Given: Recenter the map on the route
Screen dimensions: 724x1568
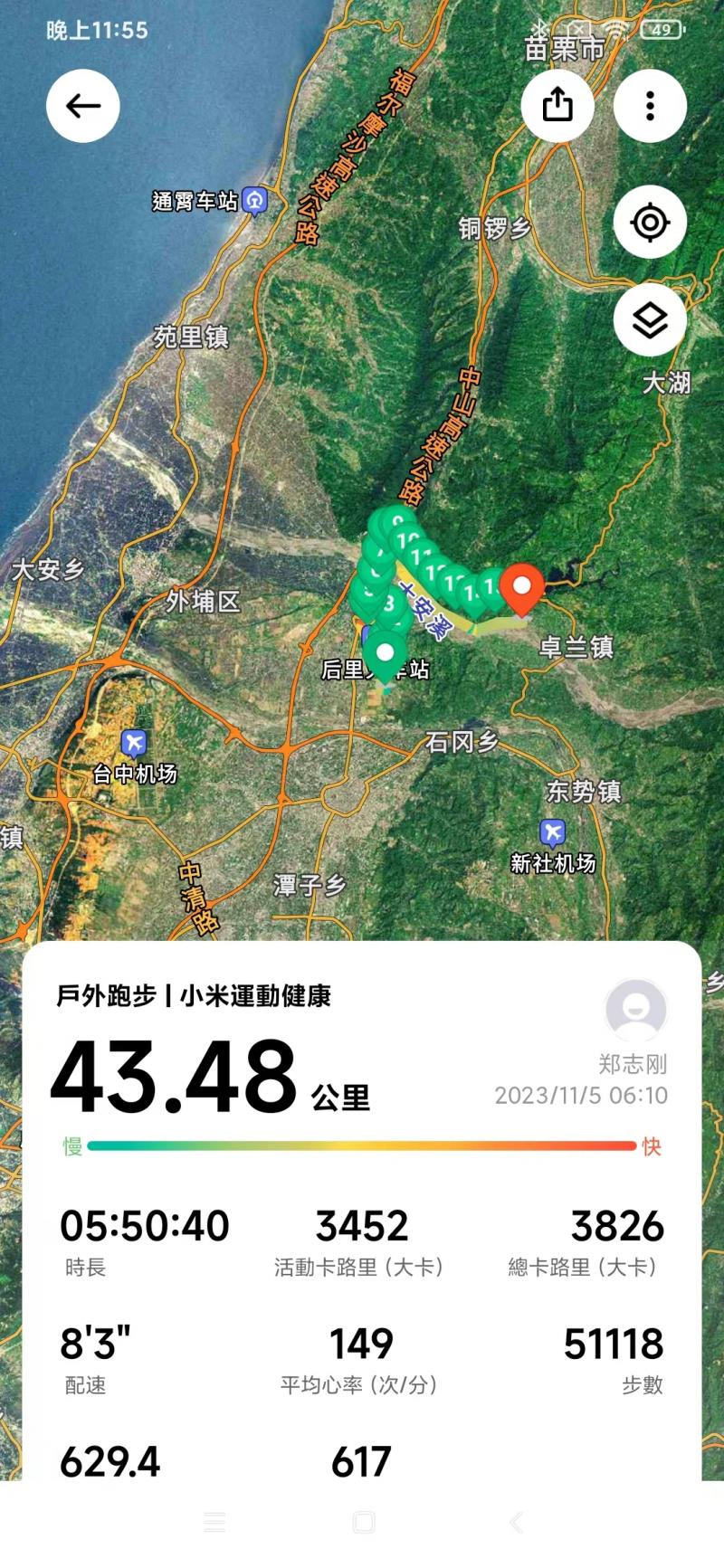Looking at the screenshot, I should point(650,223).
